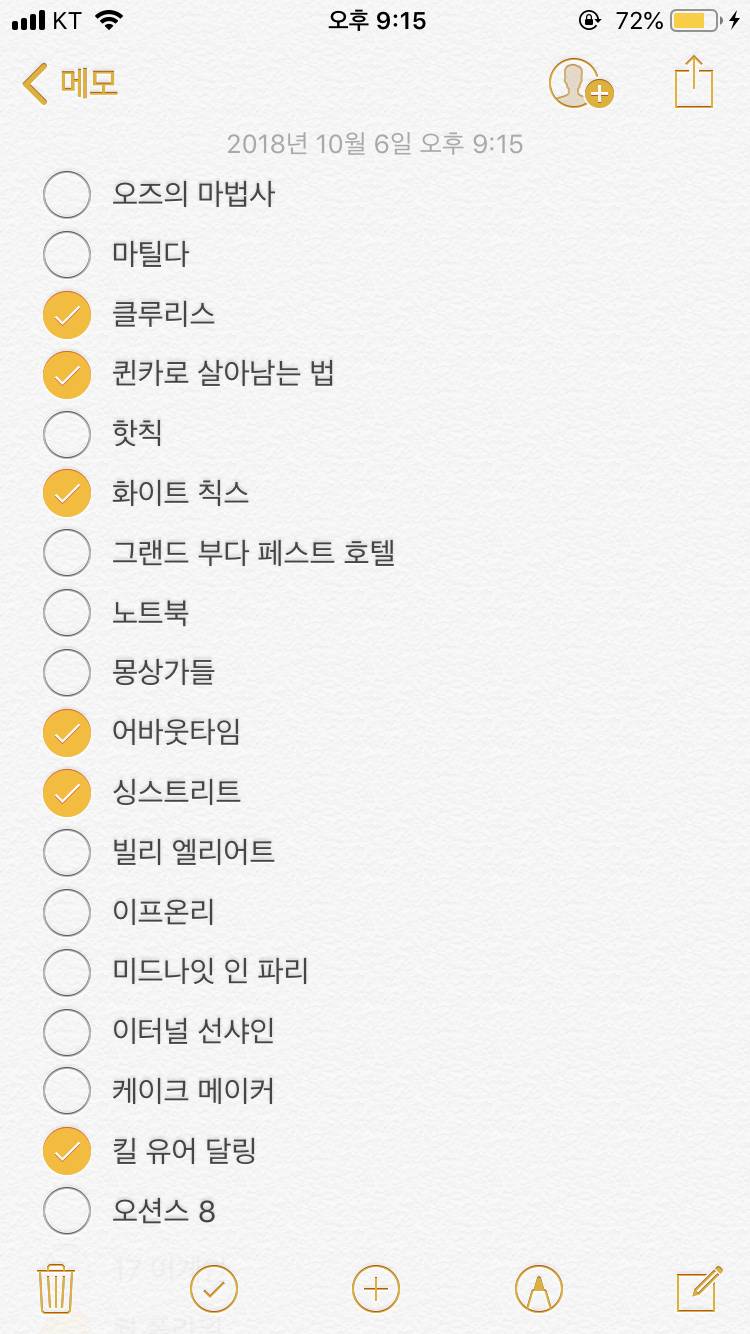Mark 노트북 as completed
This screenshot has height=1334, width=750.
point(66,613)
